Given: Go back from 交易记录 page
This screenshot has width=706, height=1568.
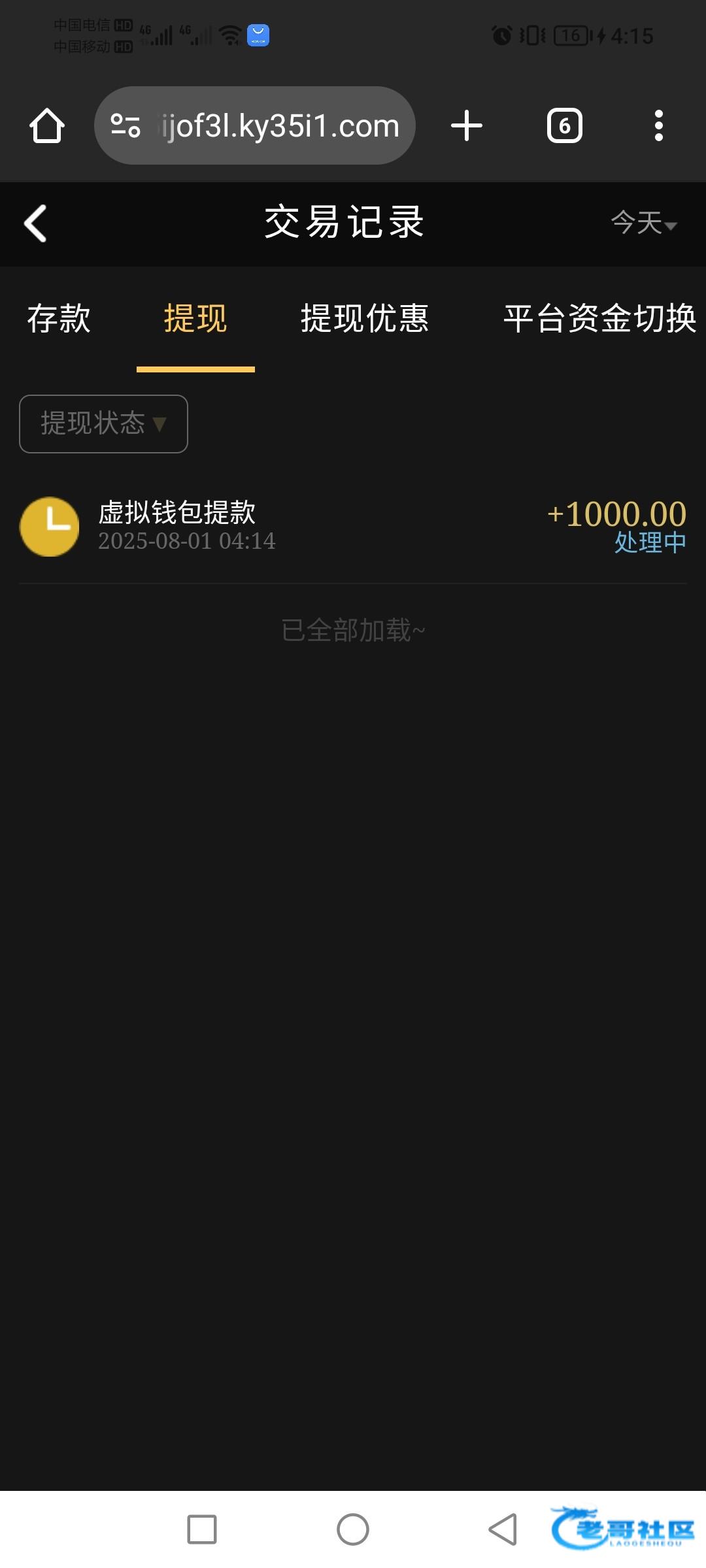Looking at the screenshot, I should (36, 223).
